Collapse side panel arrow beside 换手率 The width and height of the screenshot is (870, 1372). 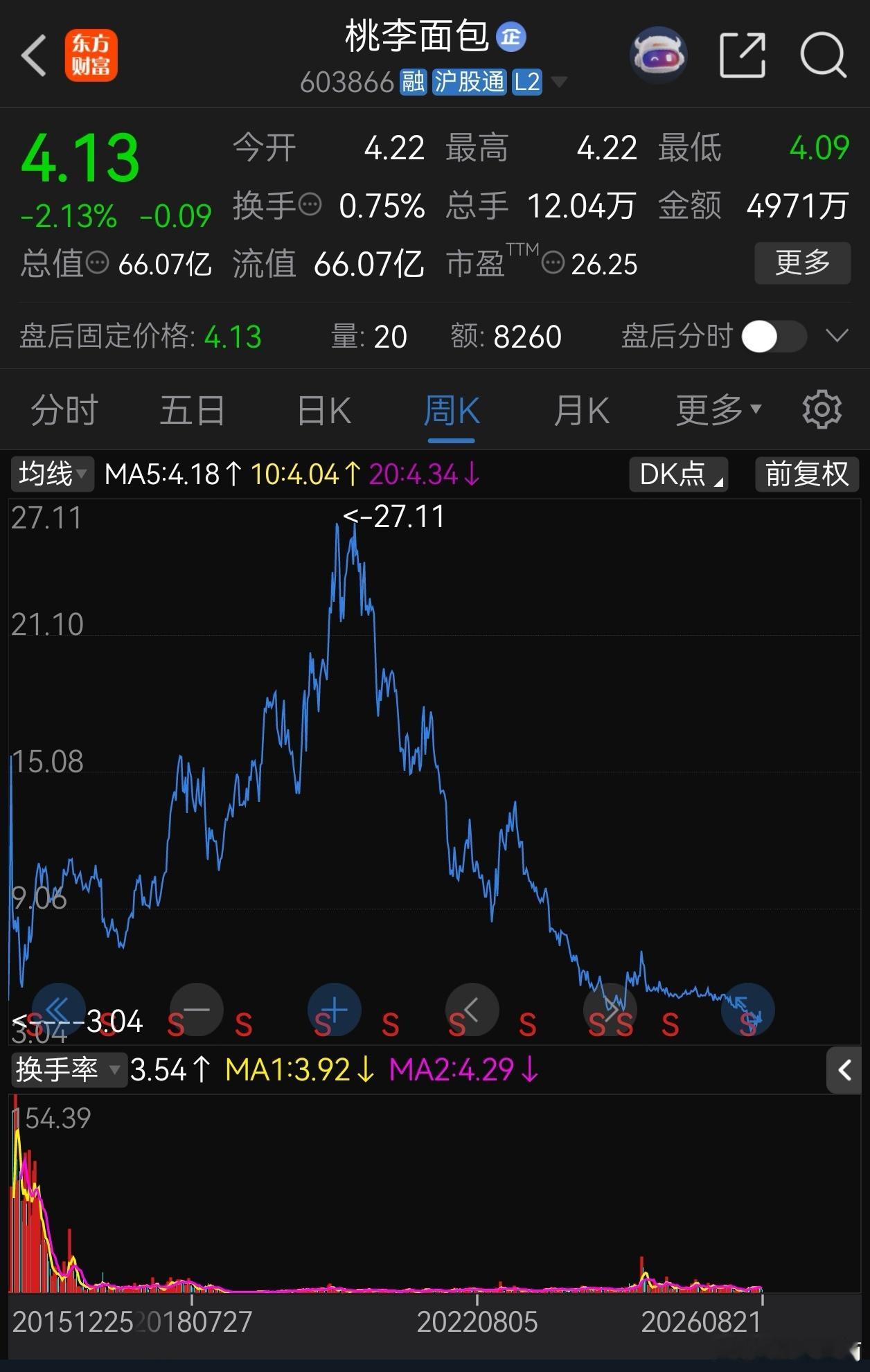pyautogui.click(x=844, y=1071)
